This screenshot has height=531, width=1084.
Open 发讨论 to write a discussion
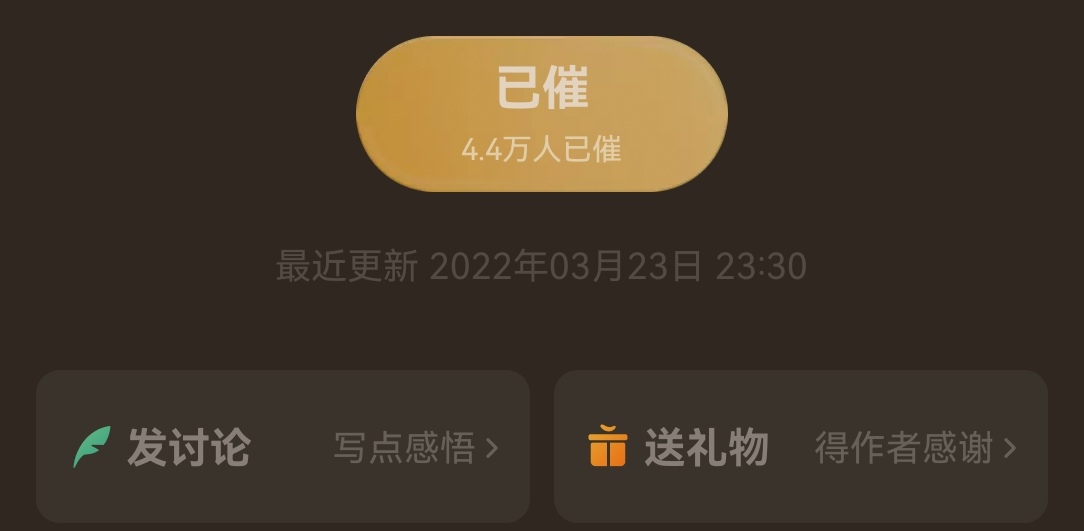click(x=283, y=447)
